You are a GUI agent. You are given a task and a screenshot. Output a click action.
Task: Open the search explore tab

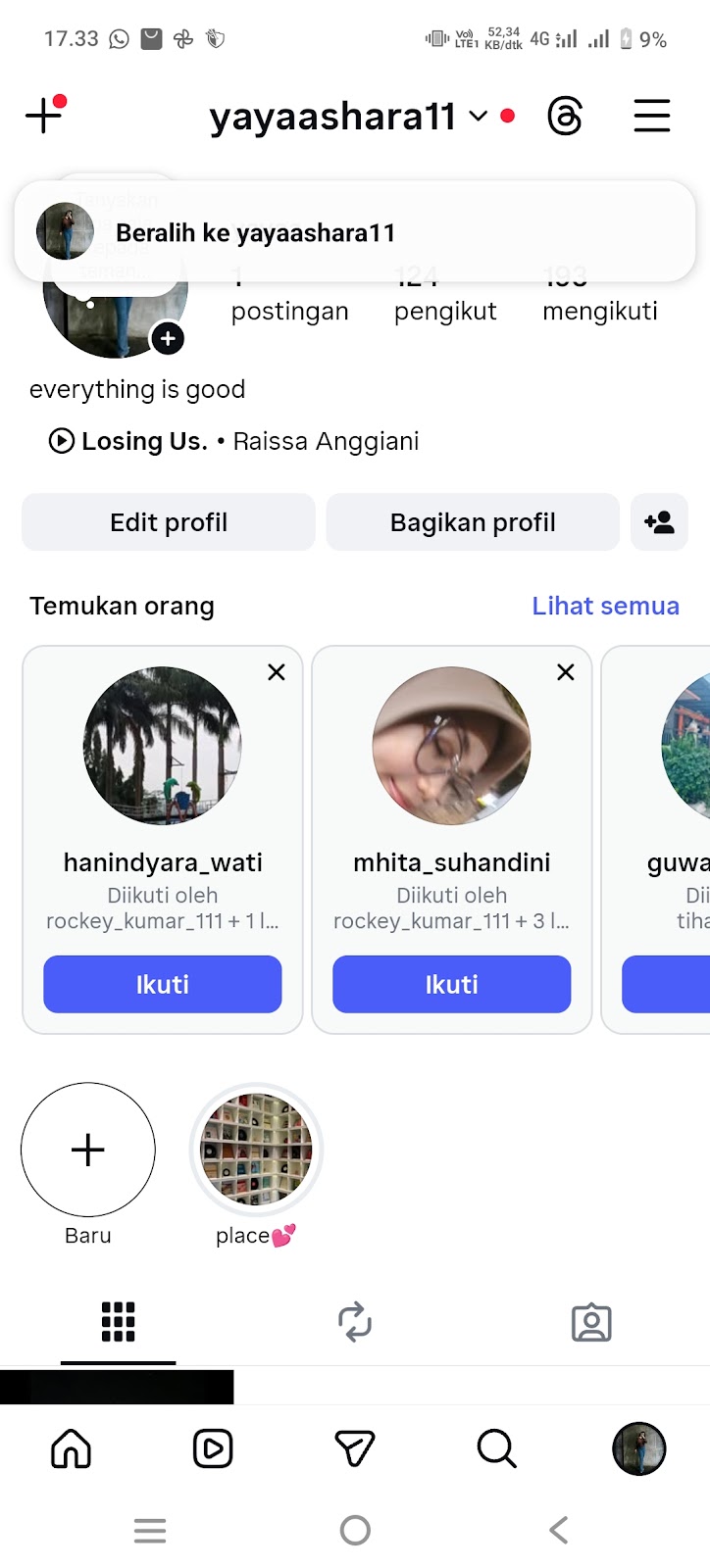pos(496,1448)
